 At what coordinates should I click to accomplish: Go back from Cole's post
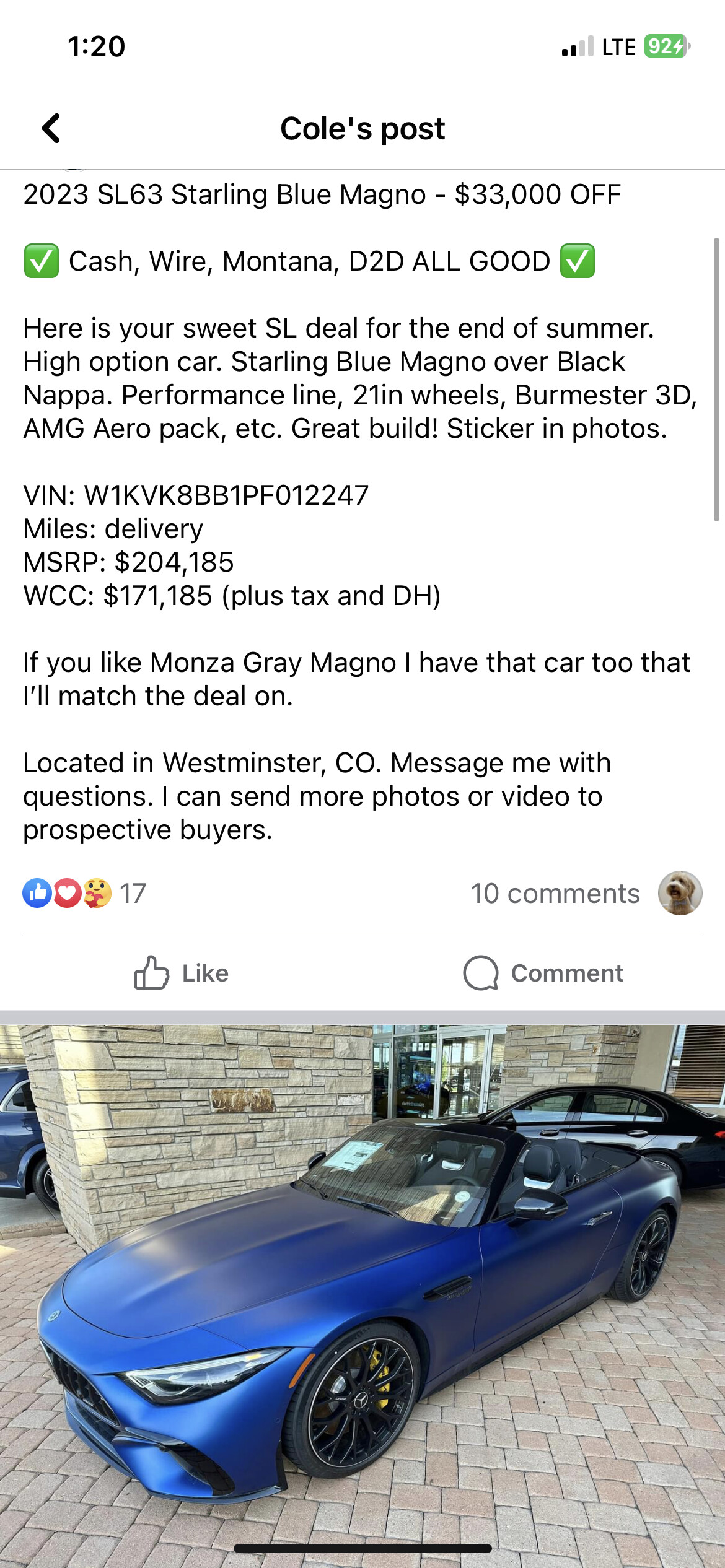(x=51, y=128)
